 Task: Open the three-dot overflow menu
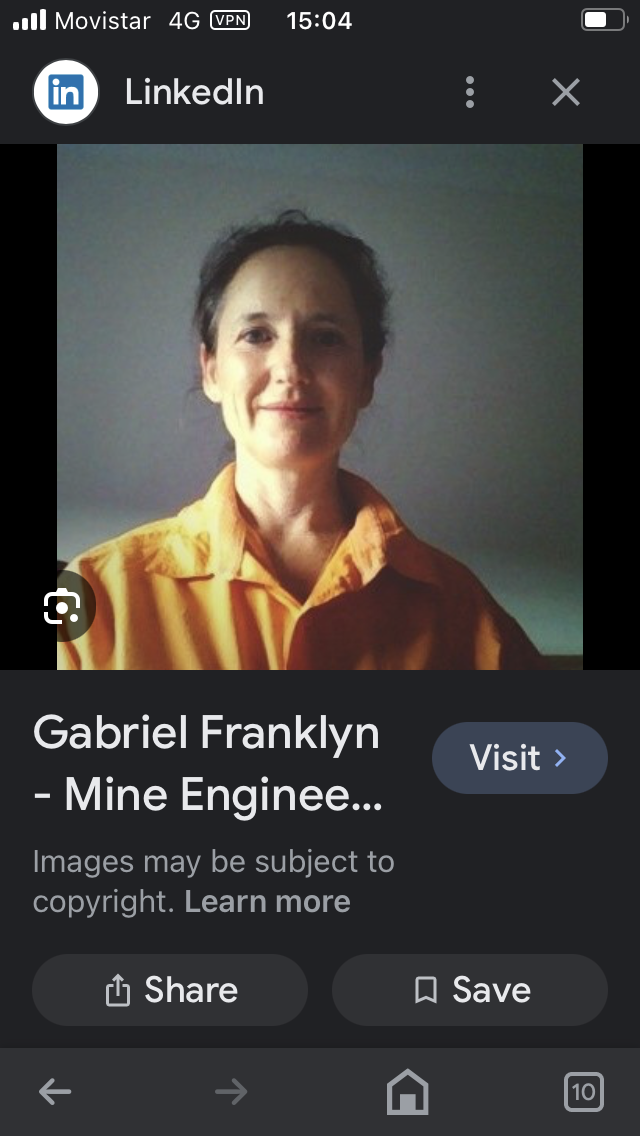470,92
